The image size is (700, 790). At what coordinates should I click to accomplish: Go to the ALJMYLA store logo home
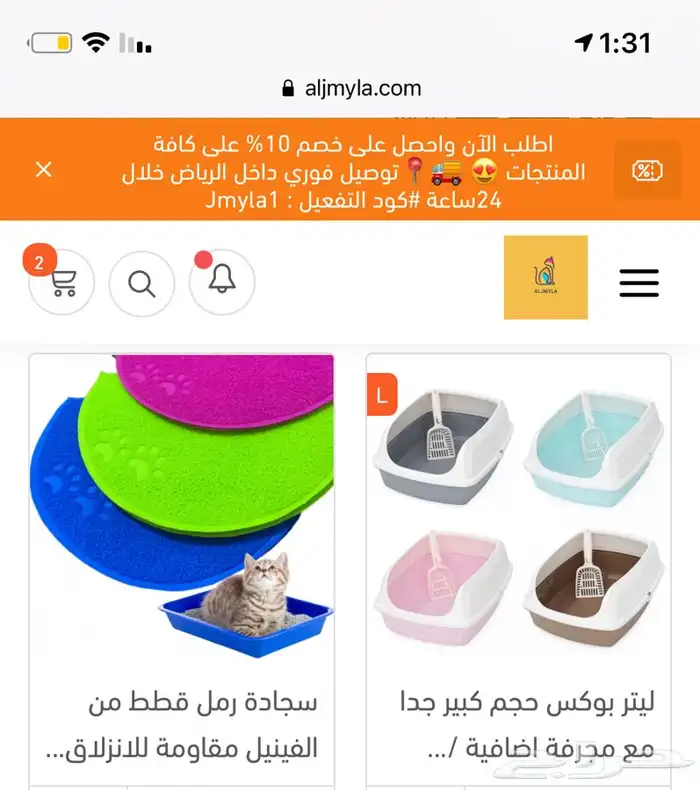pyautogui.click(x=545, y=278)
